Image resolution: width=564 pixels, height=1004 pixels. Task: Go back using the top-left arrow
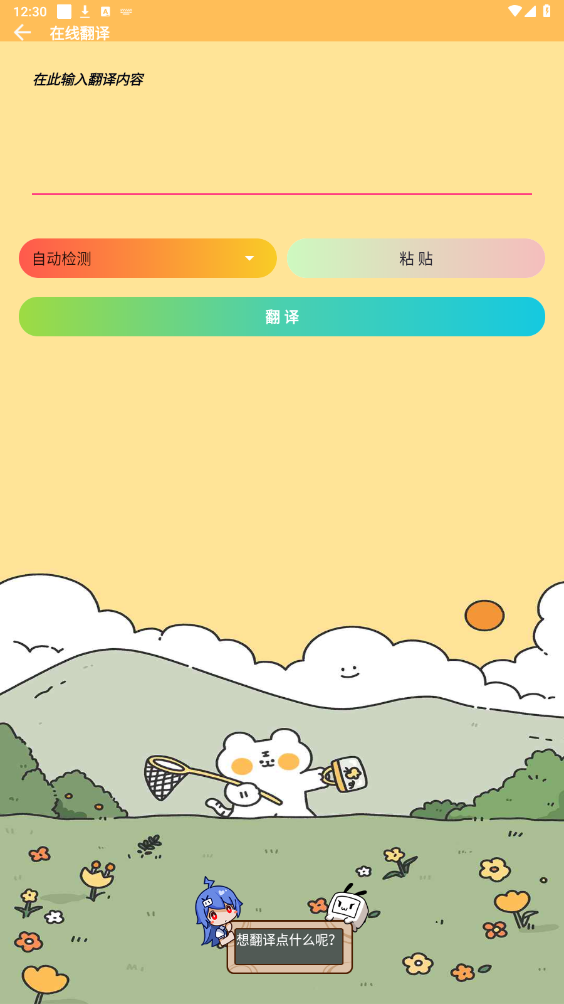(x=22, y=32)
